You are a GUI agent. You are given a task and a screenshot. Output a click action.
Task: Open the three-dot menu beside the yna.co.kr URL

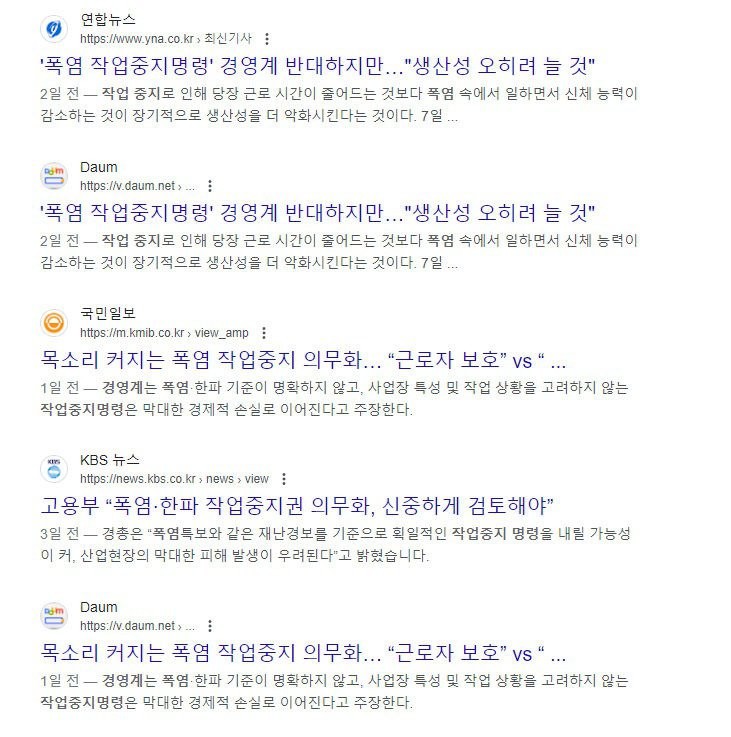click(266, 39)
